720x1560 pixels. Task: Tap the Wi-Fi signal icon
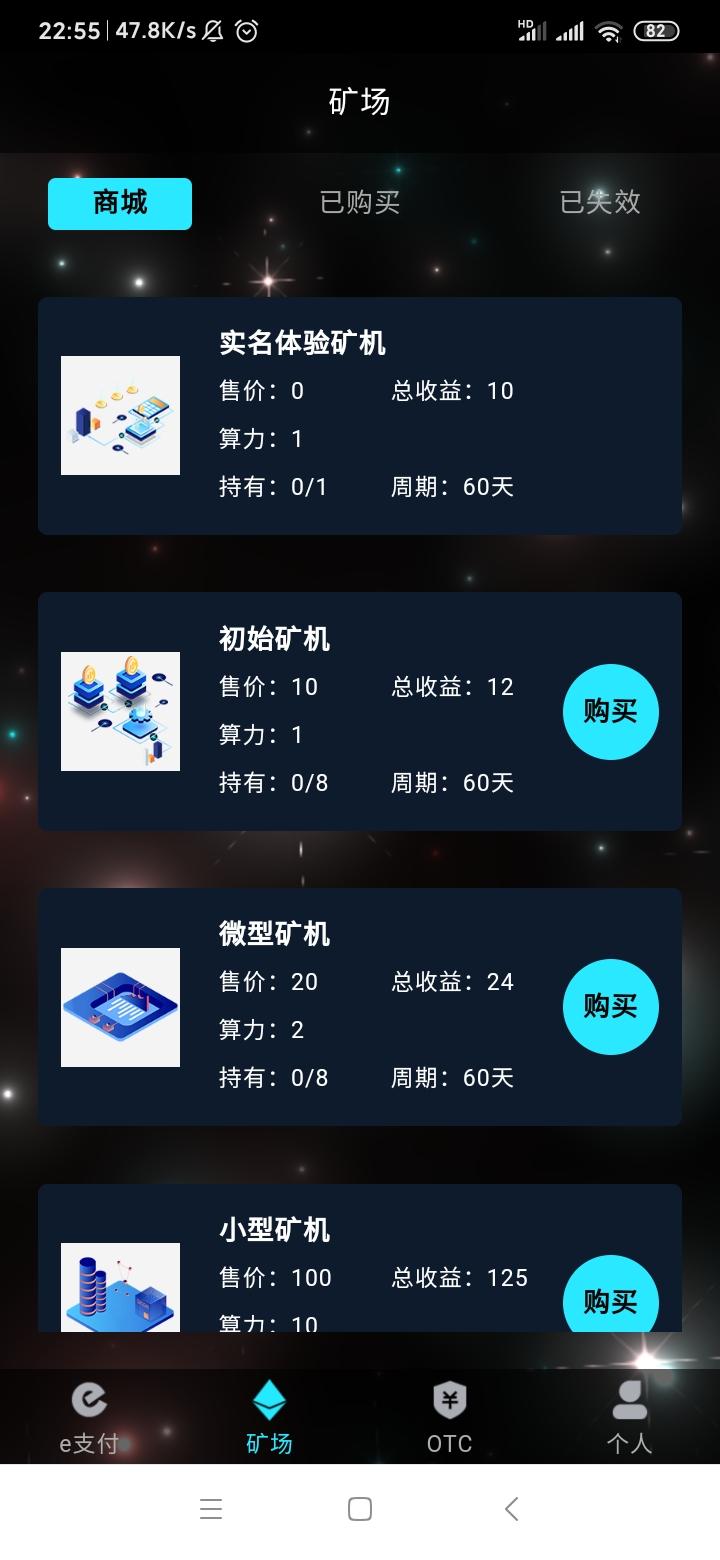pos(607,30)
